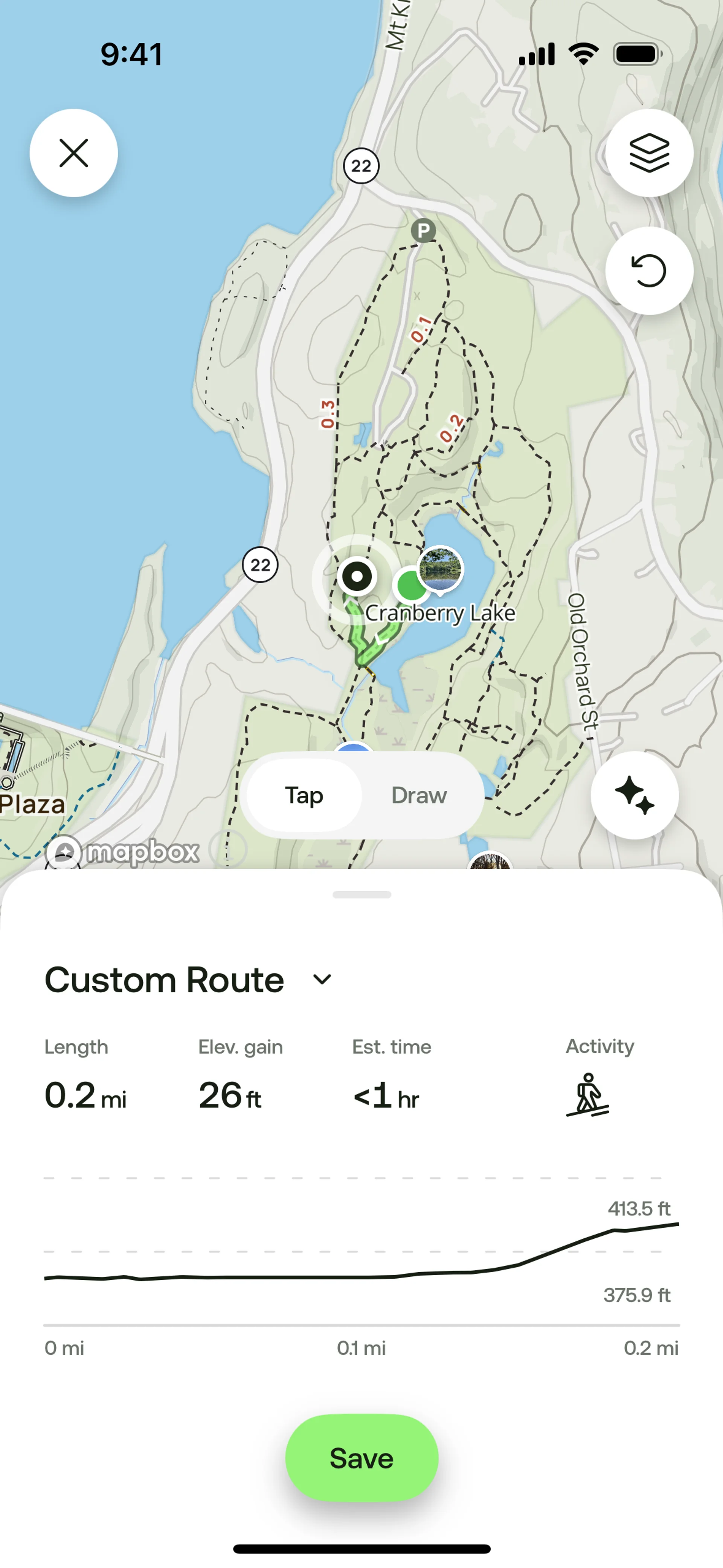Viewport: 723px width, 1568px height.
Task: Expand the Custom Route dropdown
Action: coord(322,980)
